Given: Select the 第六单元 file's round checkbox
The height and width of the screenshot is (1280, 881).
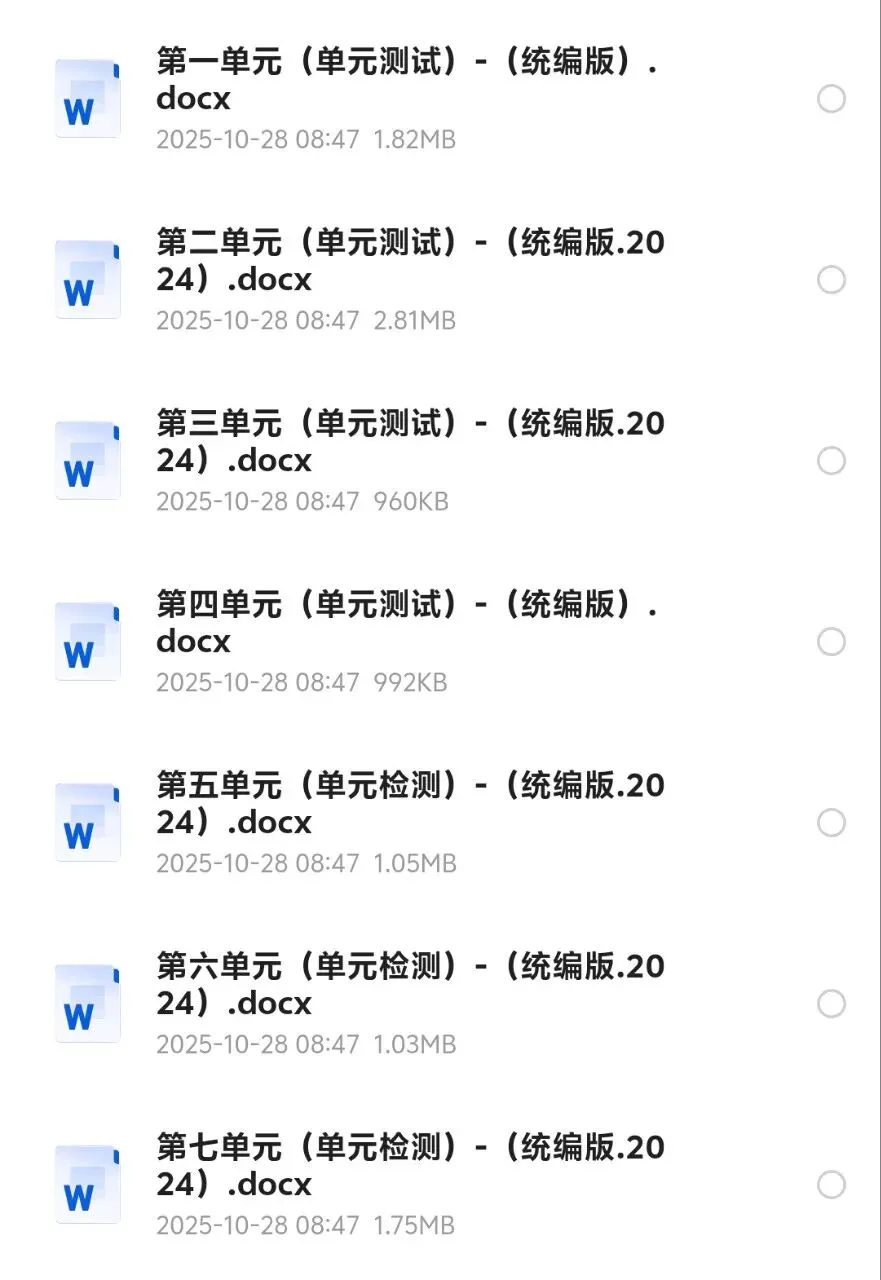Looking at the screenshot, I should 831,1004.
